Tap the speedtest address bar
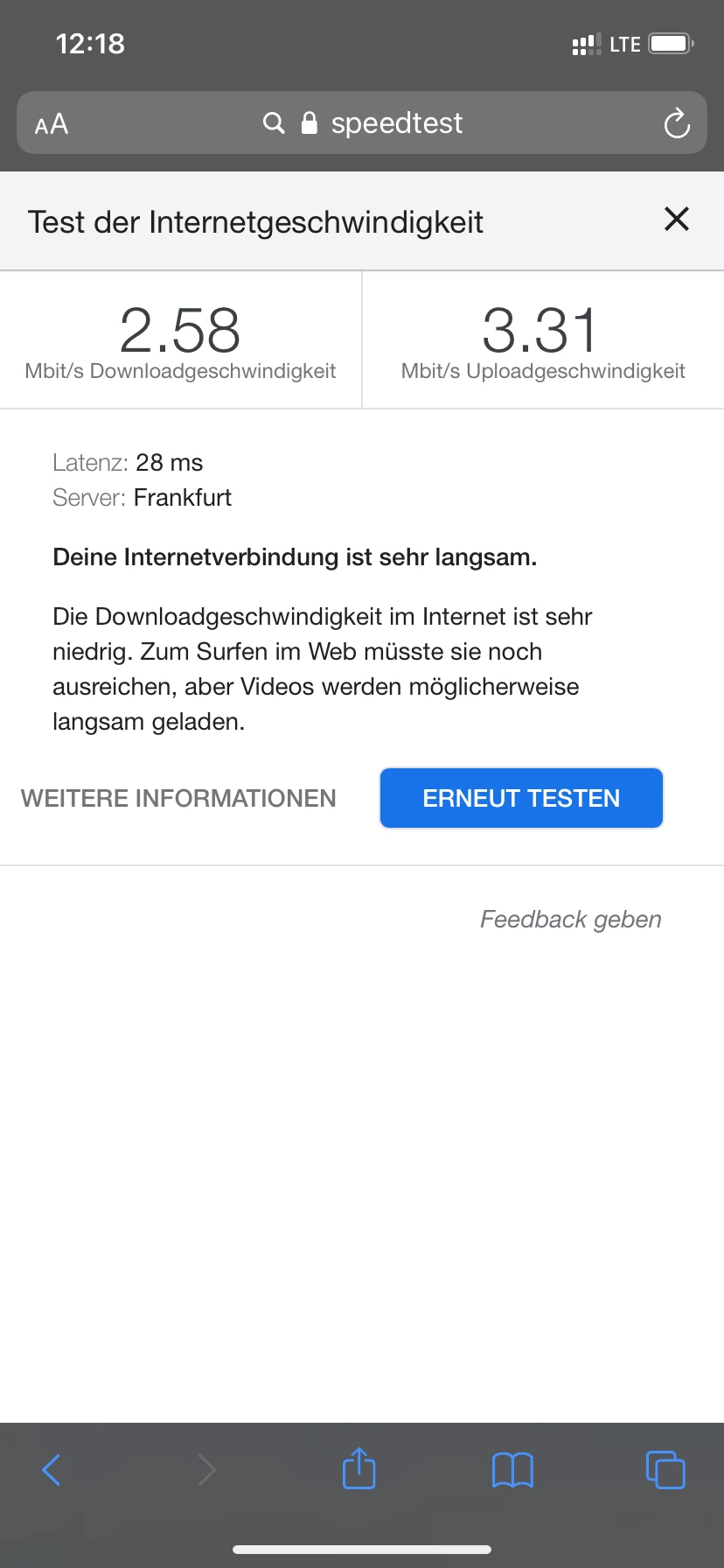This screenshot has width=724, height=1568. 376,123
